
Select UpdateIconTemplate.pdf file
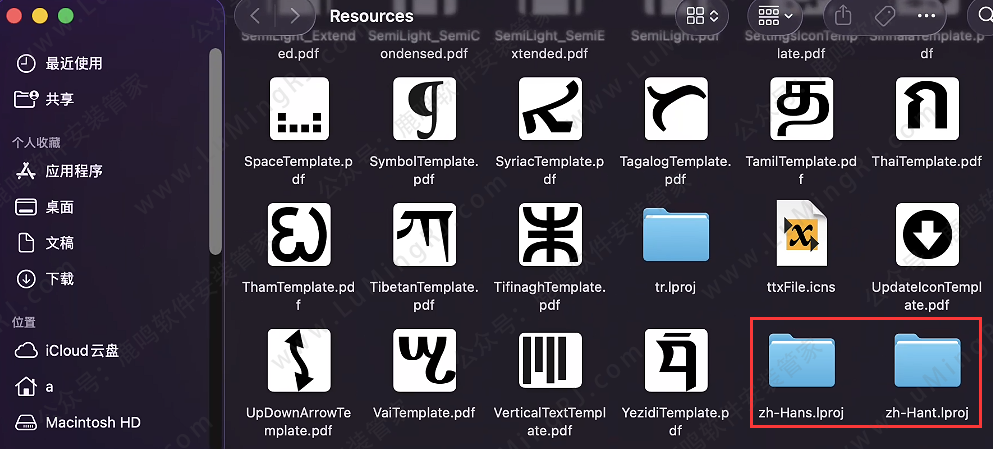click(927, 236)
